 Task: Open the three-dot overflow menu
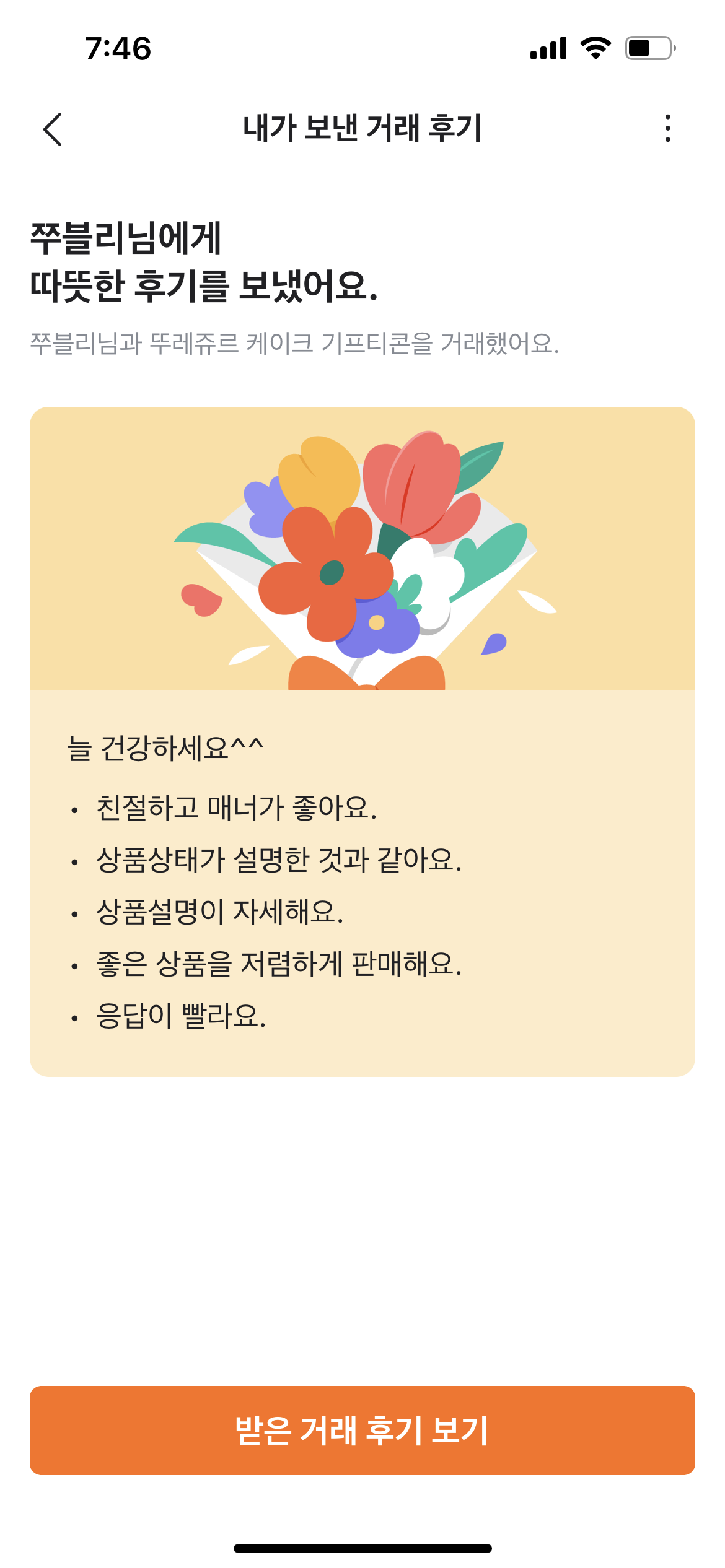click(x=667, y=128)
